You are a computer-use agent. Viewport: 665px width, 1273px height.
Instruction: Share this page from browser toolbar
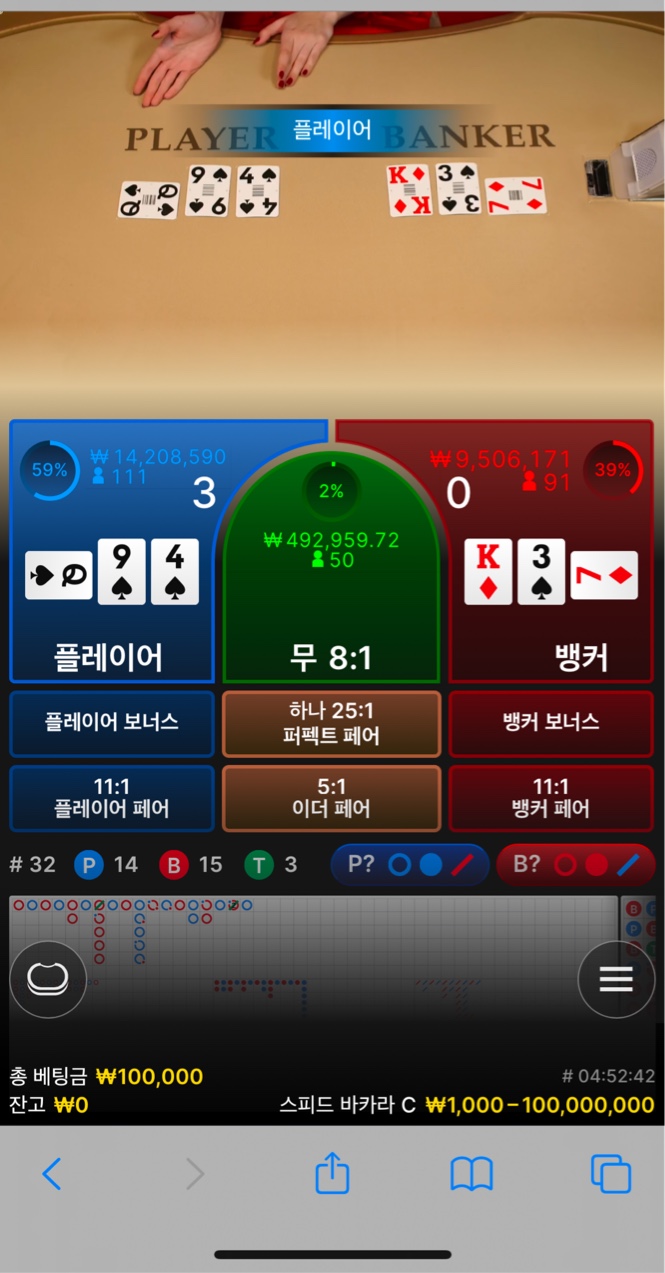(332, 1173)
